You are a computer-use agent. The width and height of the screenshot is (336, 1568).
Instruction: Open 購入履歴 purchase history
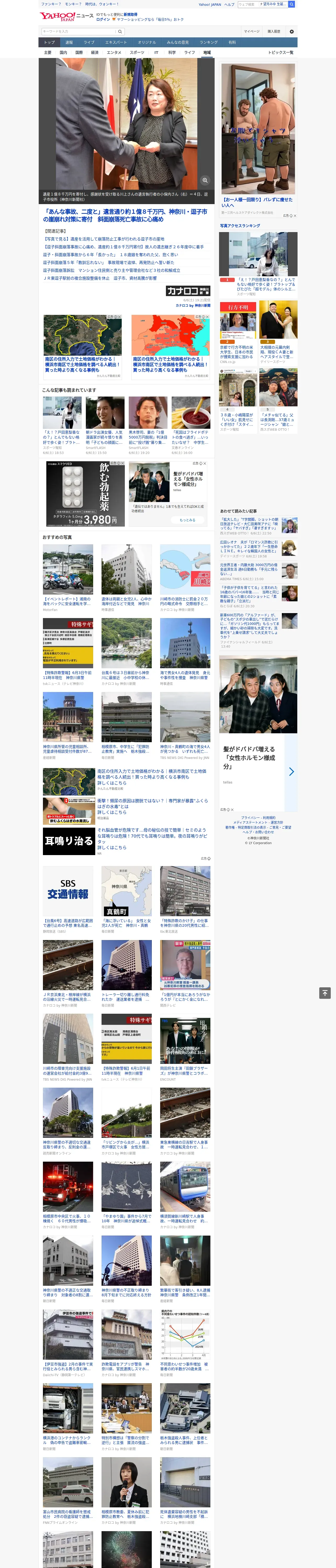274,31
